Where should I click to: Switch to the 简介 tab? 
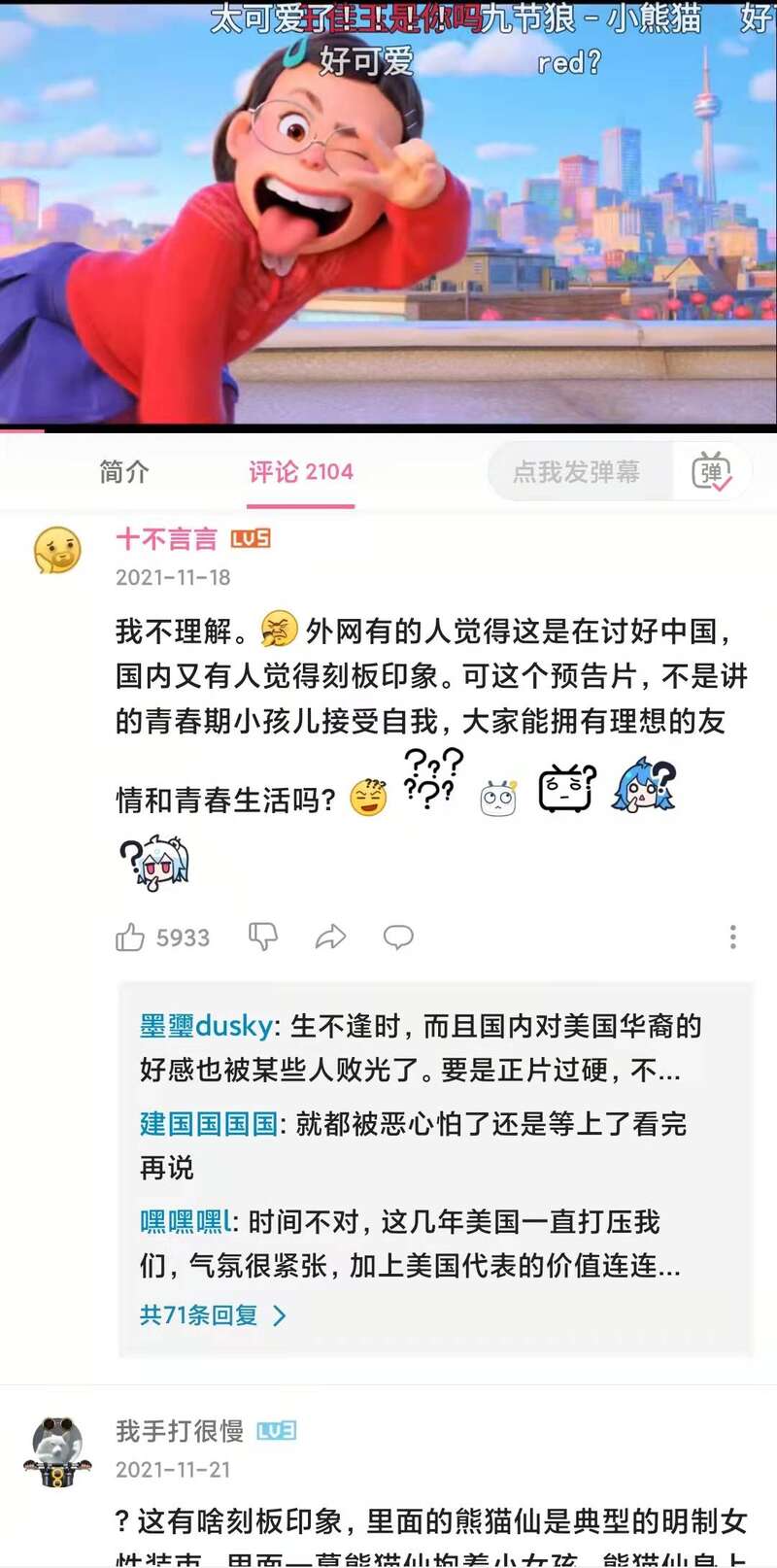click(124, 472)
